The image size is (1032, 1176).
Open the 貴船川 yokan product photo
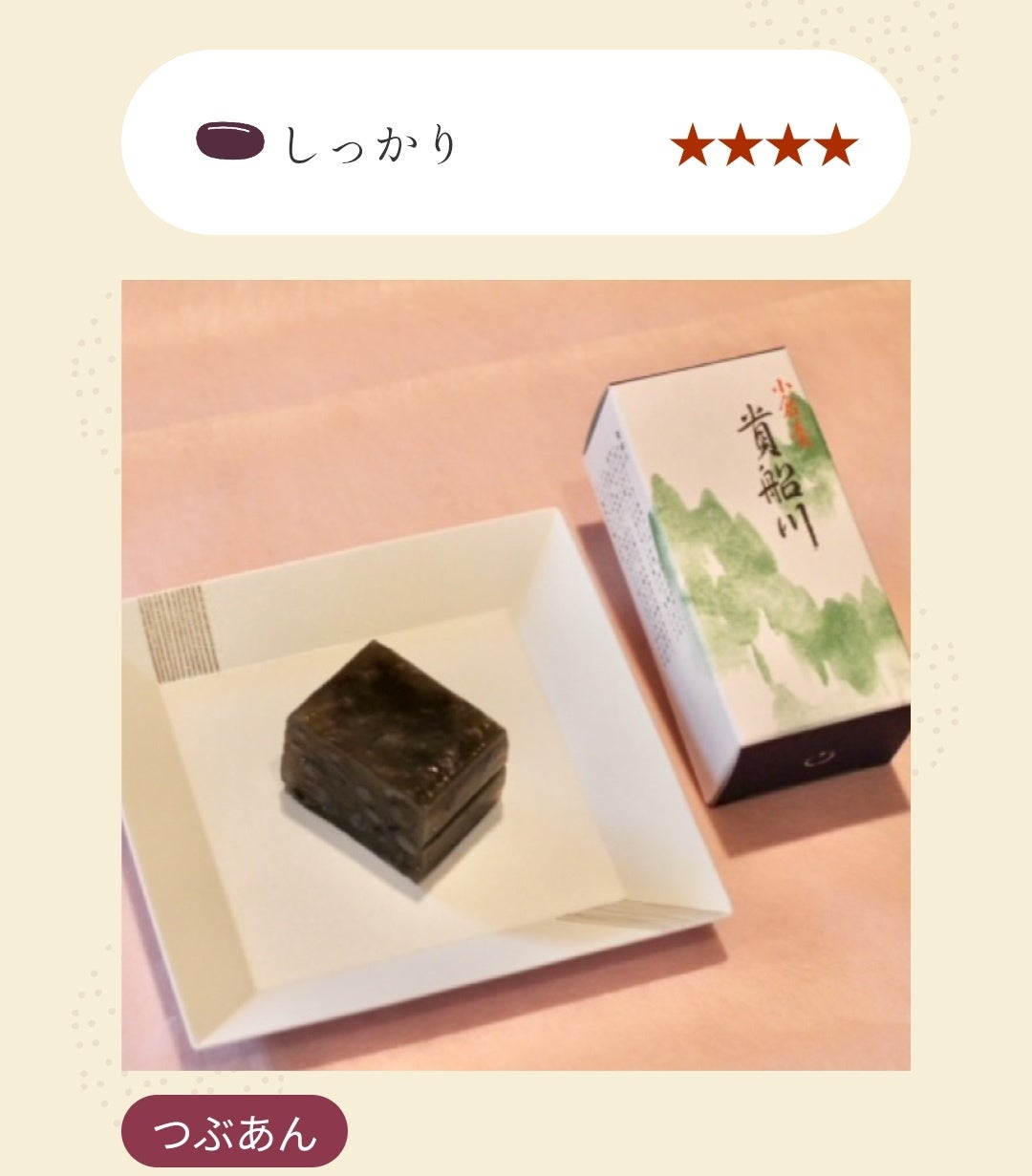pyautogui.click(x=516, y=674)
